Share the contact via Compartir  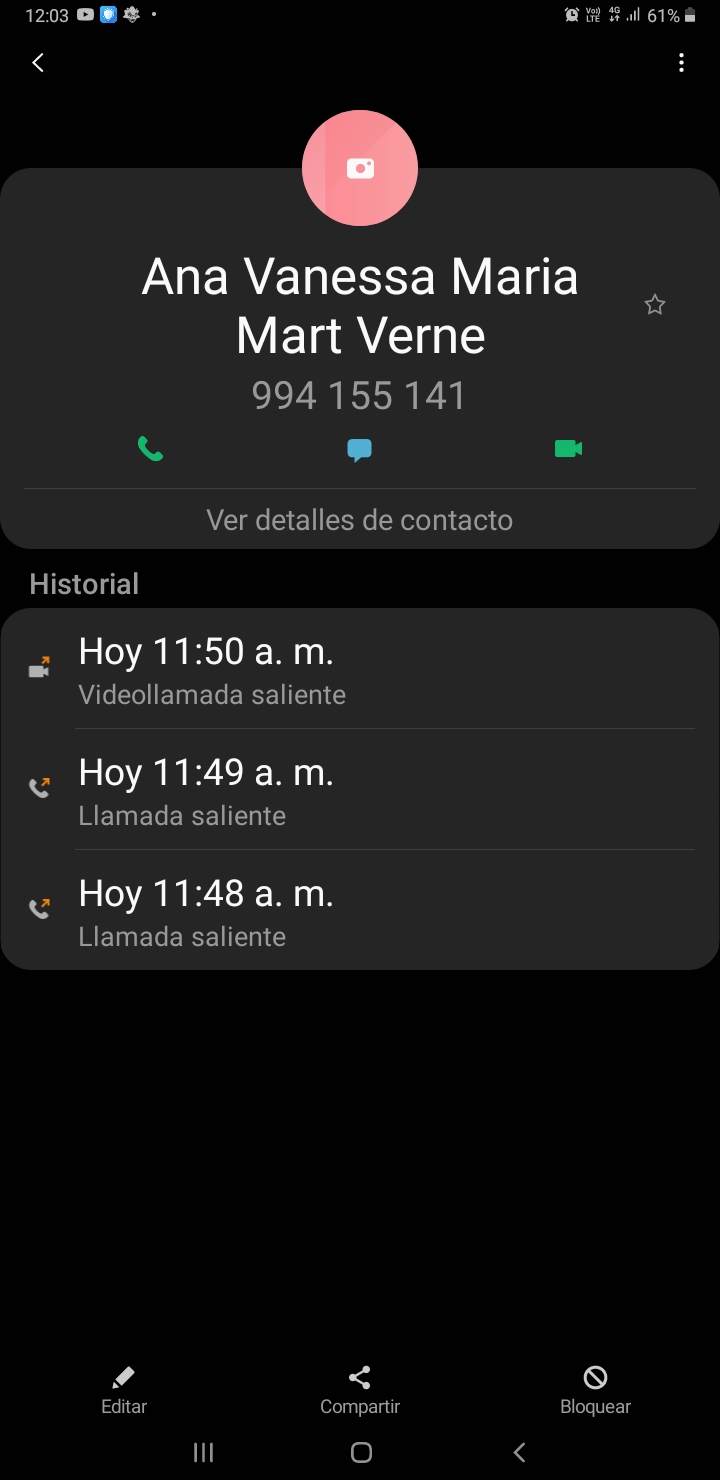360,1391
